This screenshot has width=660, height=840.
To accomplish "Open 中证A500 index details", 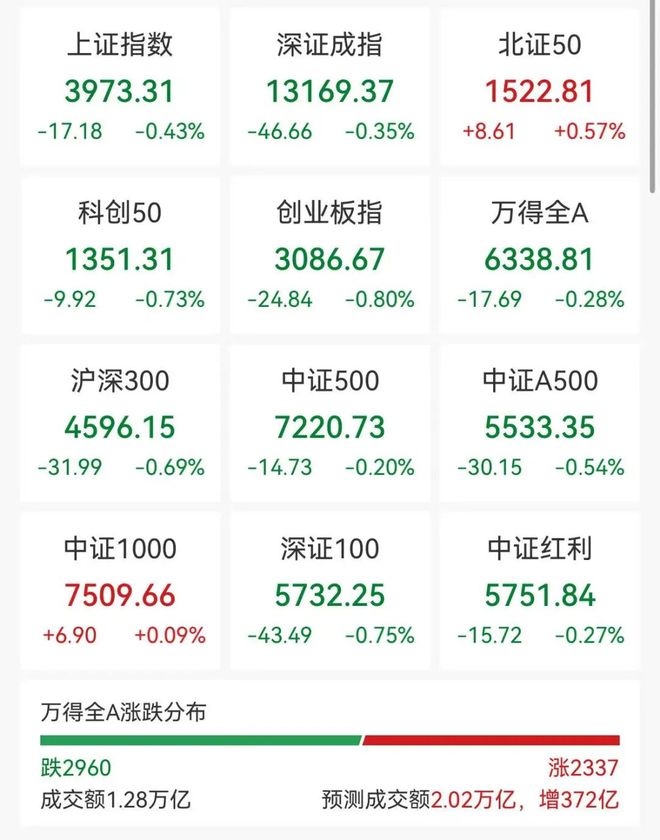I will (539, 424).
